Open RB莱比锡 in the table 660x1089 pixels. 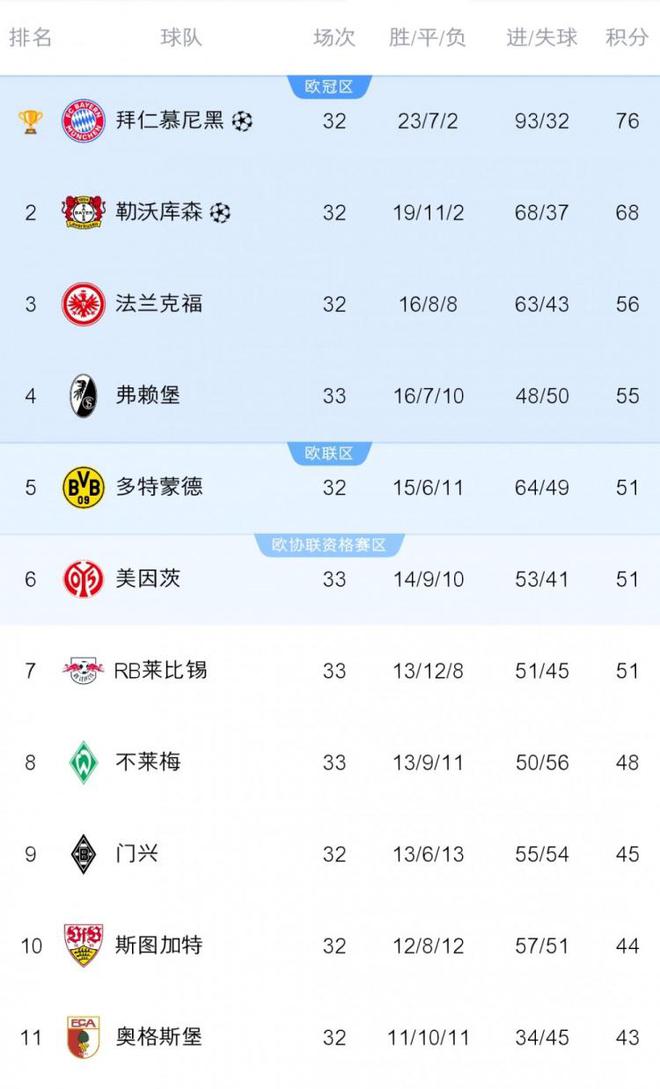pyautogui.click(x=161, y=670)
